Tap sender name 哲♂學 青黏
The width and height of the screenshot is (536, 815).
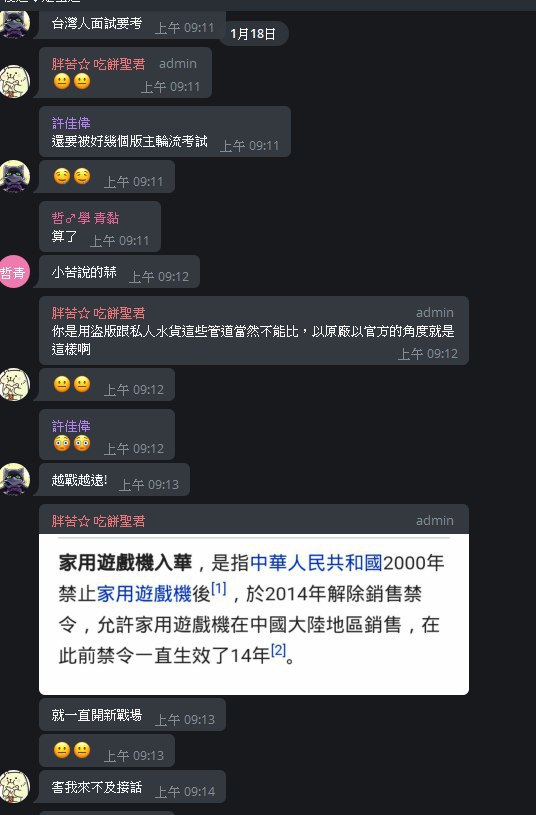(85, 218)
